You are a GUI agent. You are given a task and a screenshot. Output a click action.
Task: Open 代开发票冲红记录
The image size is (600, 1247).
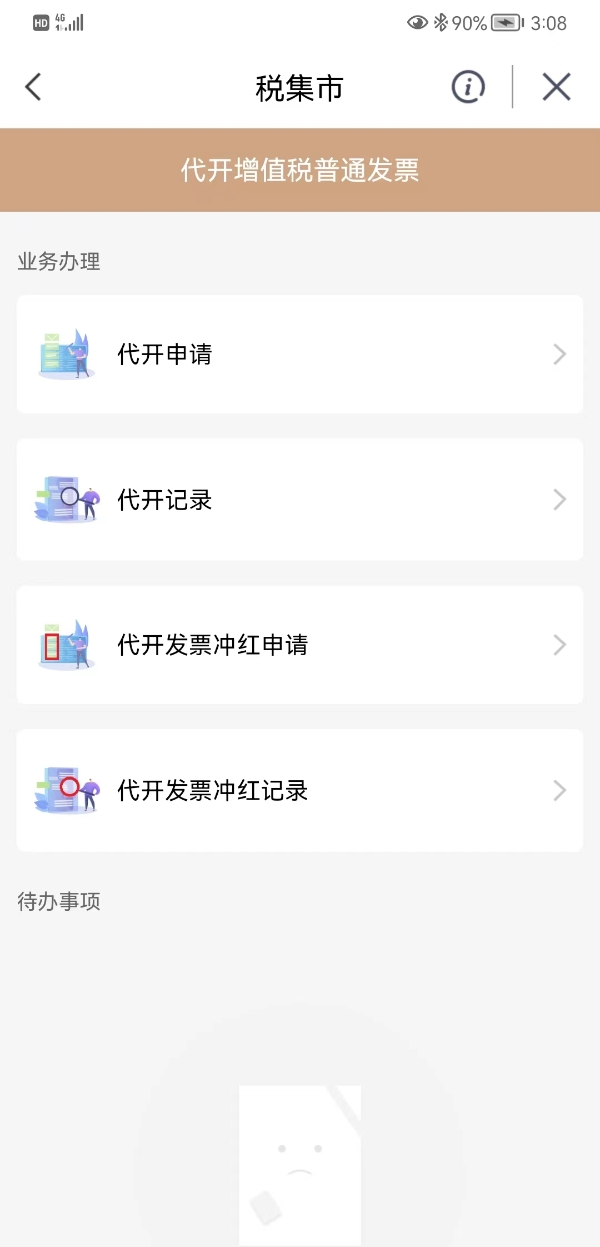299,790
